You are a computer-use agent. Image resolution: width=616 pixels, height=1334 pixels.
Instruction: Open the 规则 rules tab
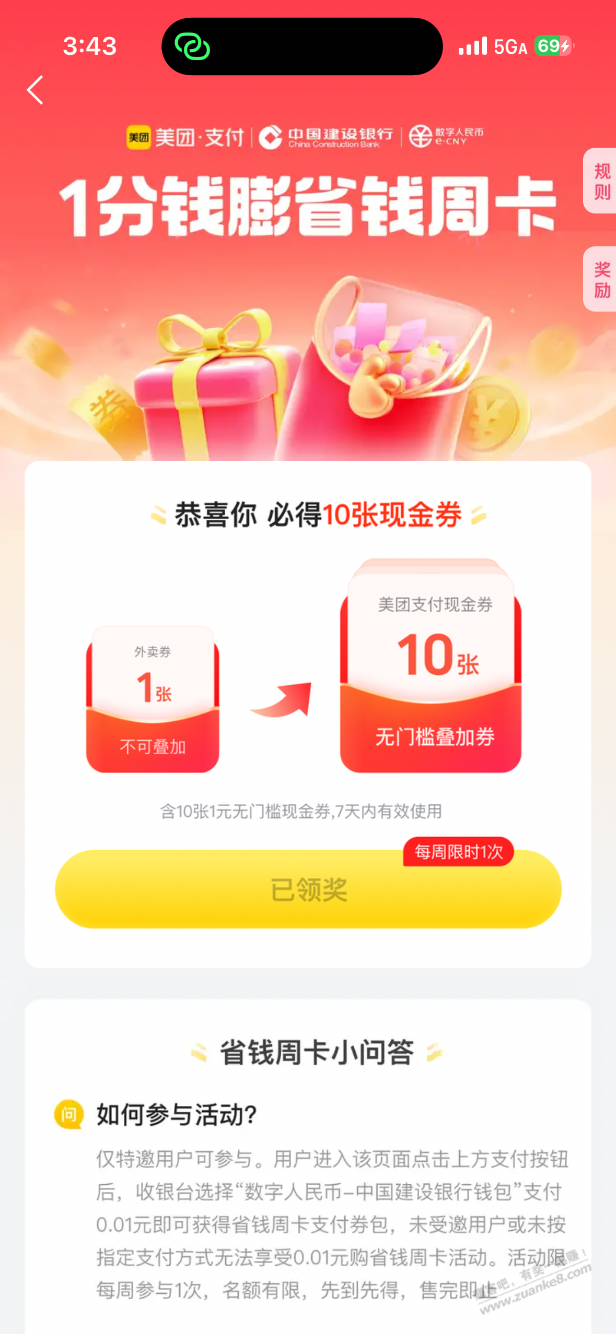601,181
